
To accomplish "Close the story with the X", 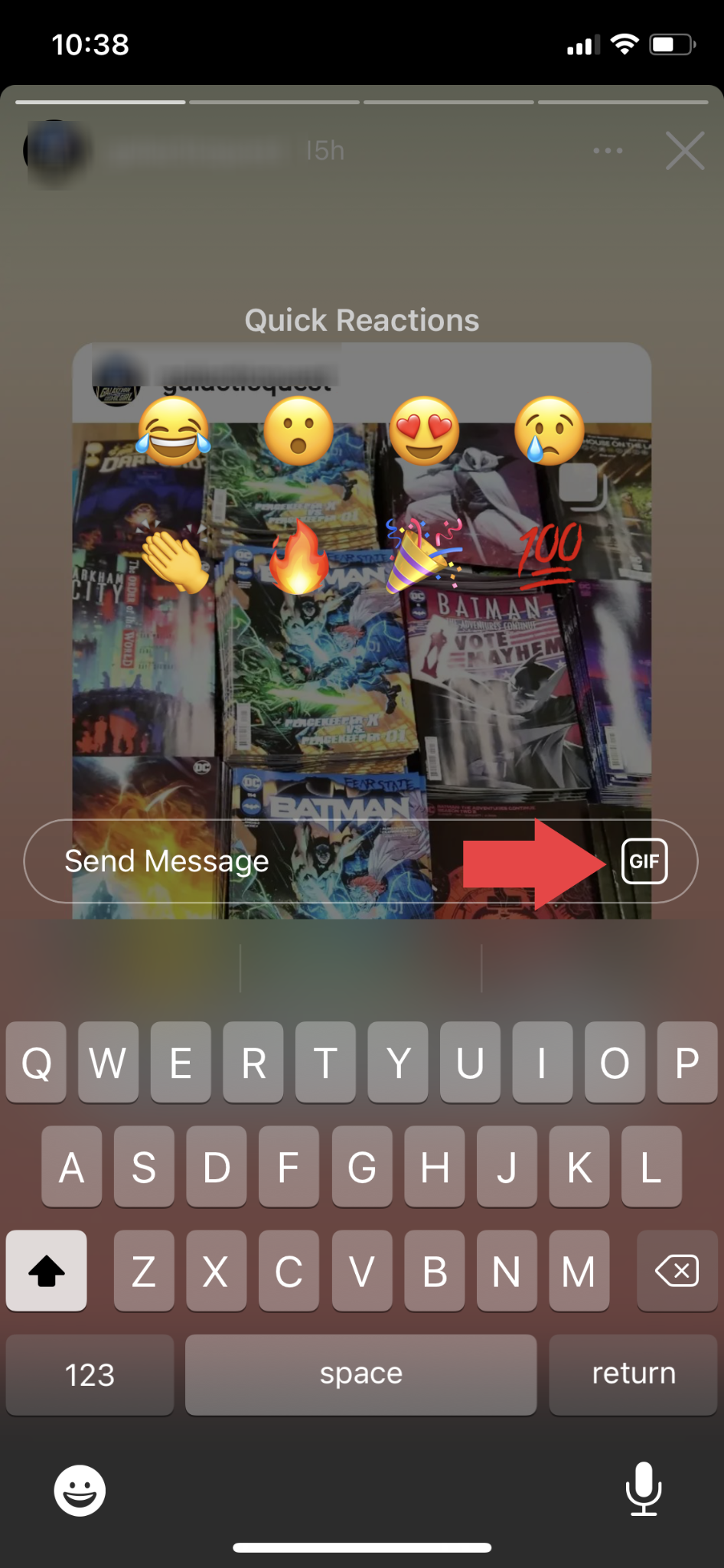I will tap(684, 151).
